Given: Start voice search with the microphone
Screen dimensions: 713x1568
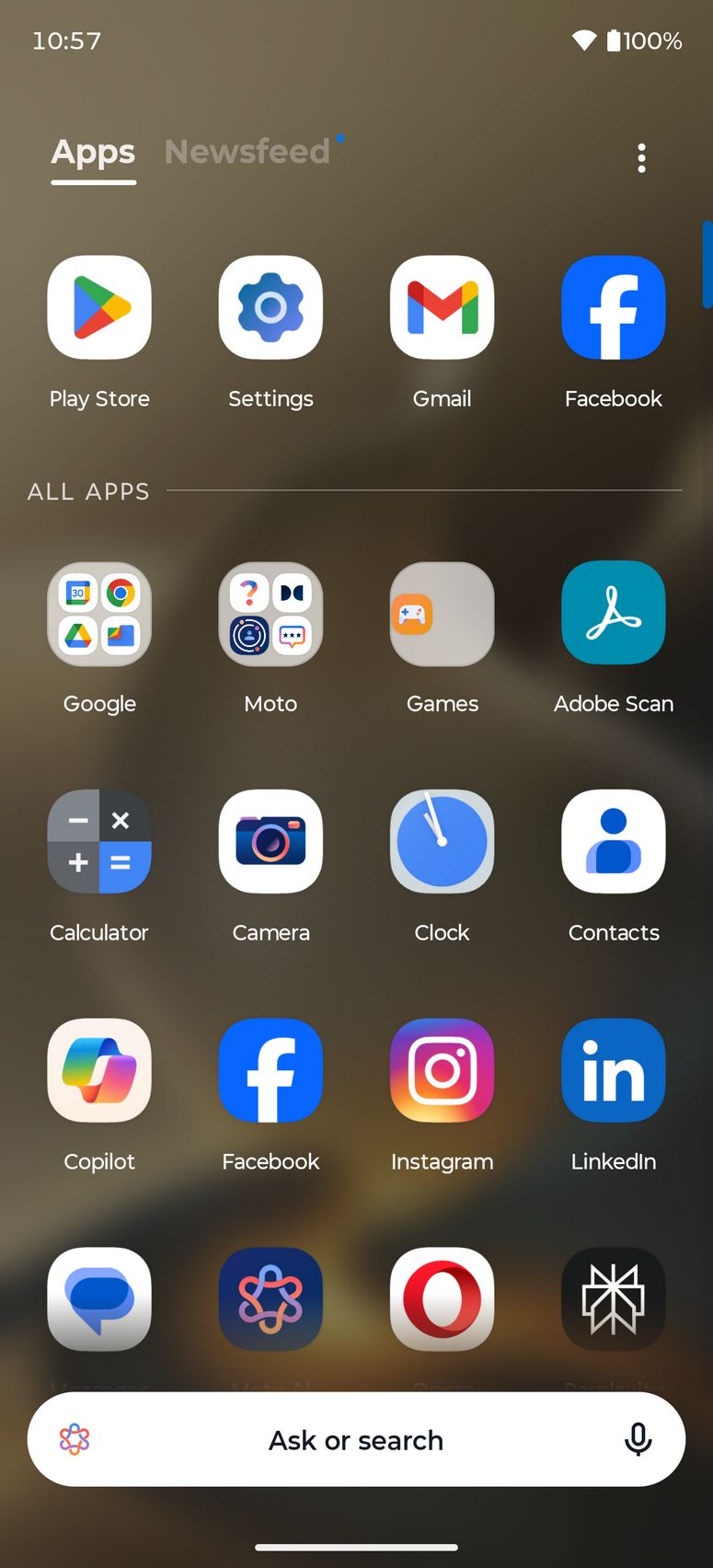Looking at the screenshot, I should point(638,1440).
